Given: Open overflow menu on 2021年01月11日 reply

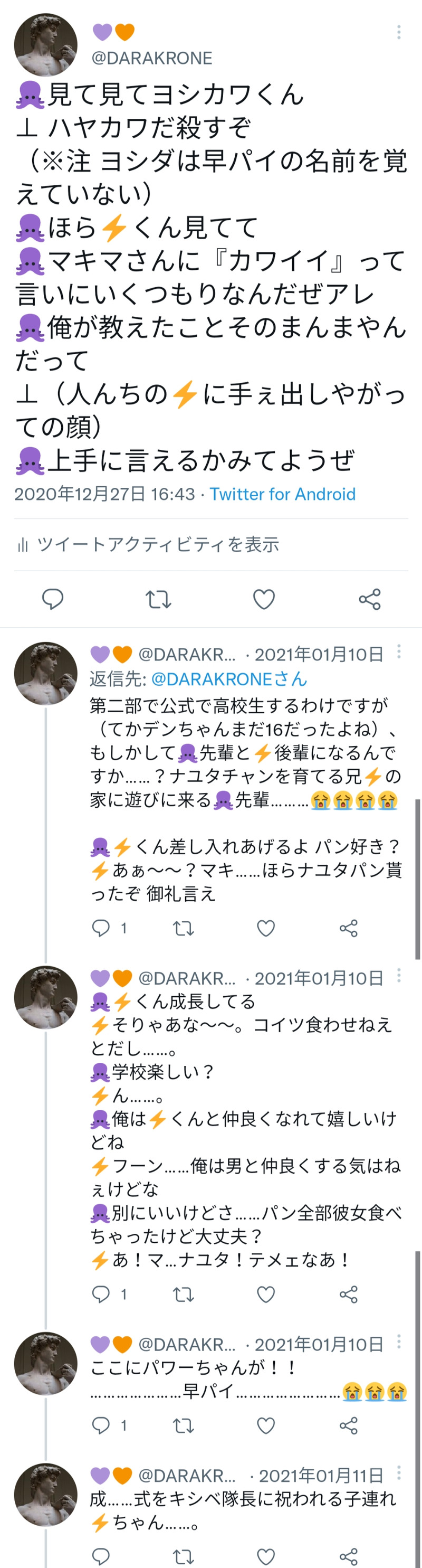Looking at the screenshot, I should click(399, 1473).
